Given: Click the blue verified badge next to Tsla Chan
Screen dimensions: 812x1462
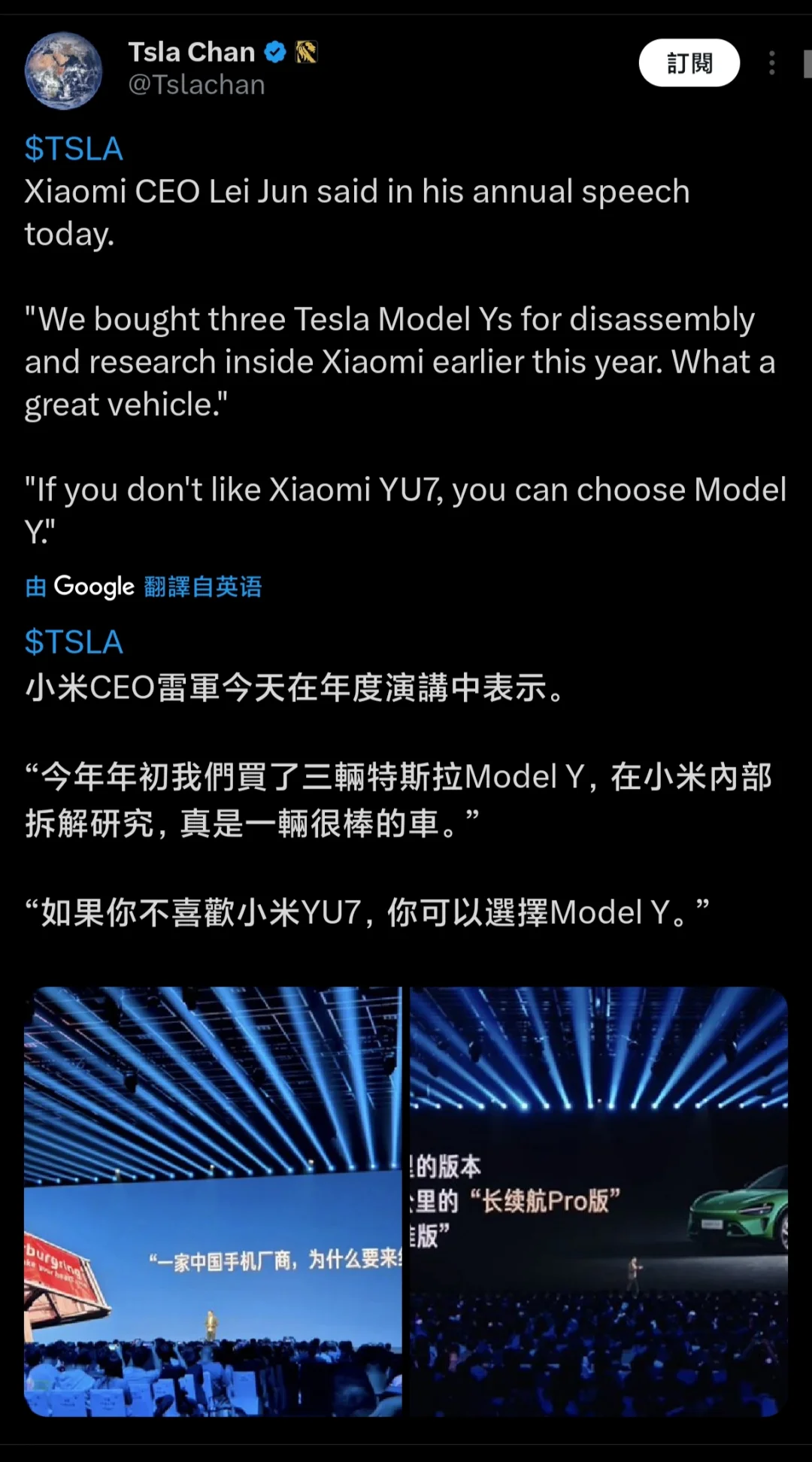Looking at the screenshot, I should [x=275, y=52].
